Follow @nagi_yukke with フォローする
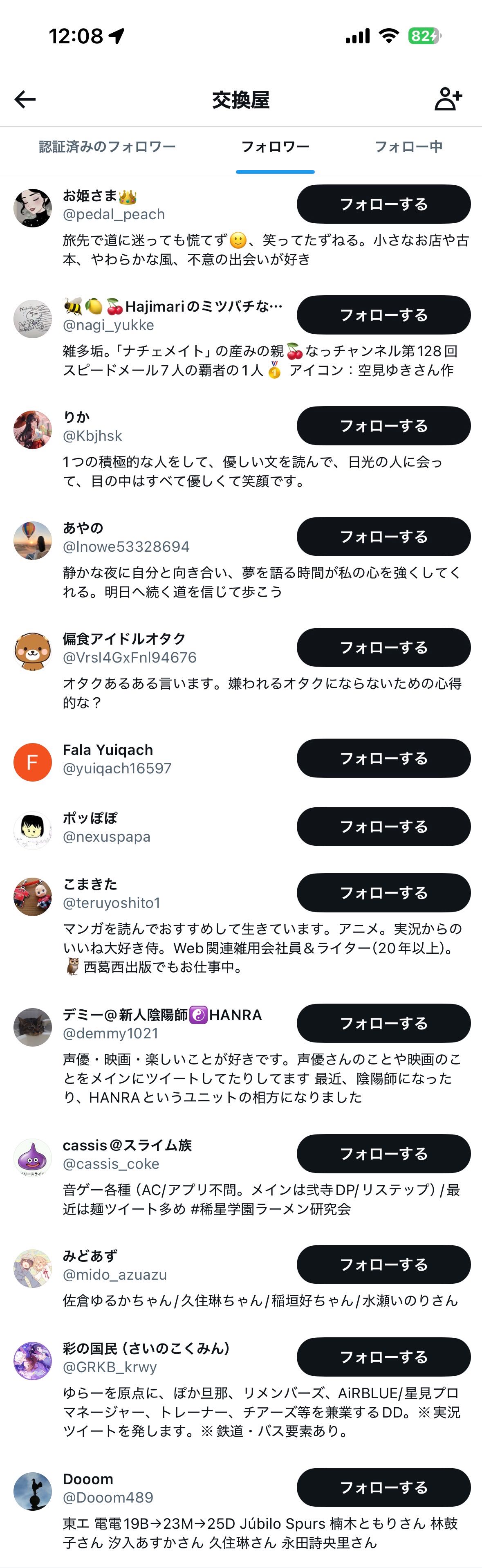 (383, 315)
